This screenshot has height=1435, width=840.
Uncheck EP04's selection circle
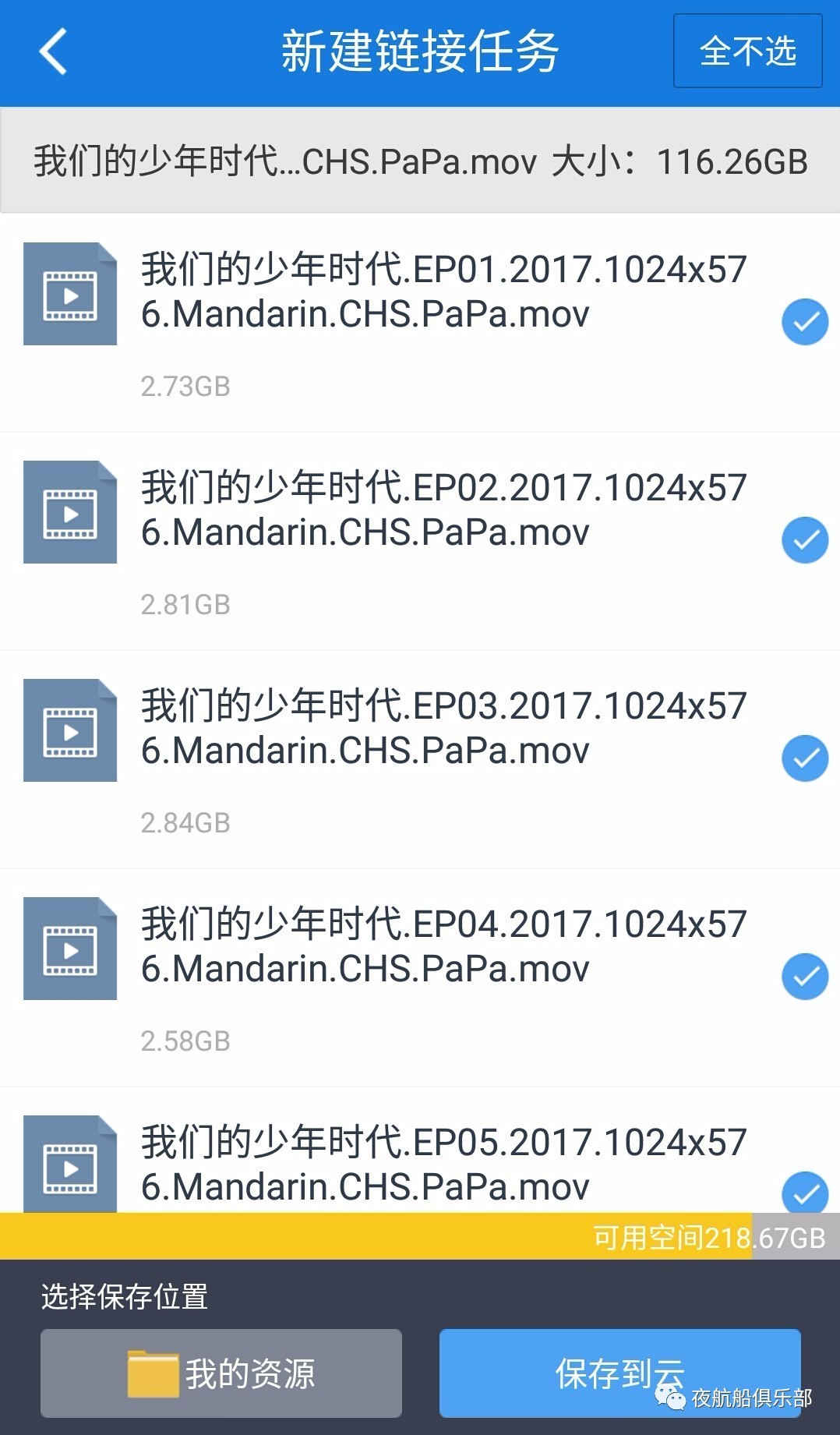pos(803,975)
